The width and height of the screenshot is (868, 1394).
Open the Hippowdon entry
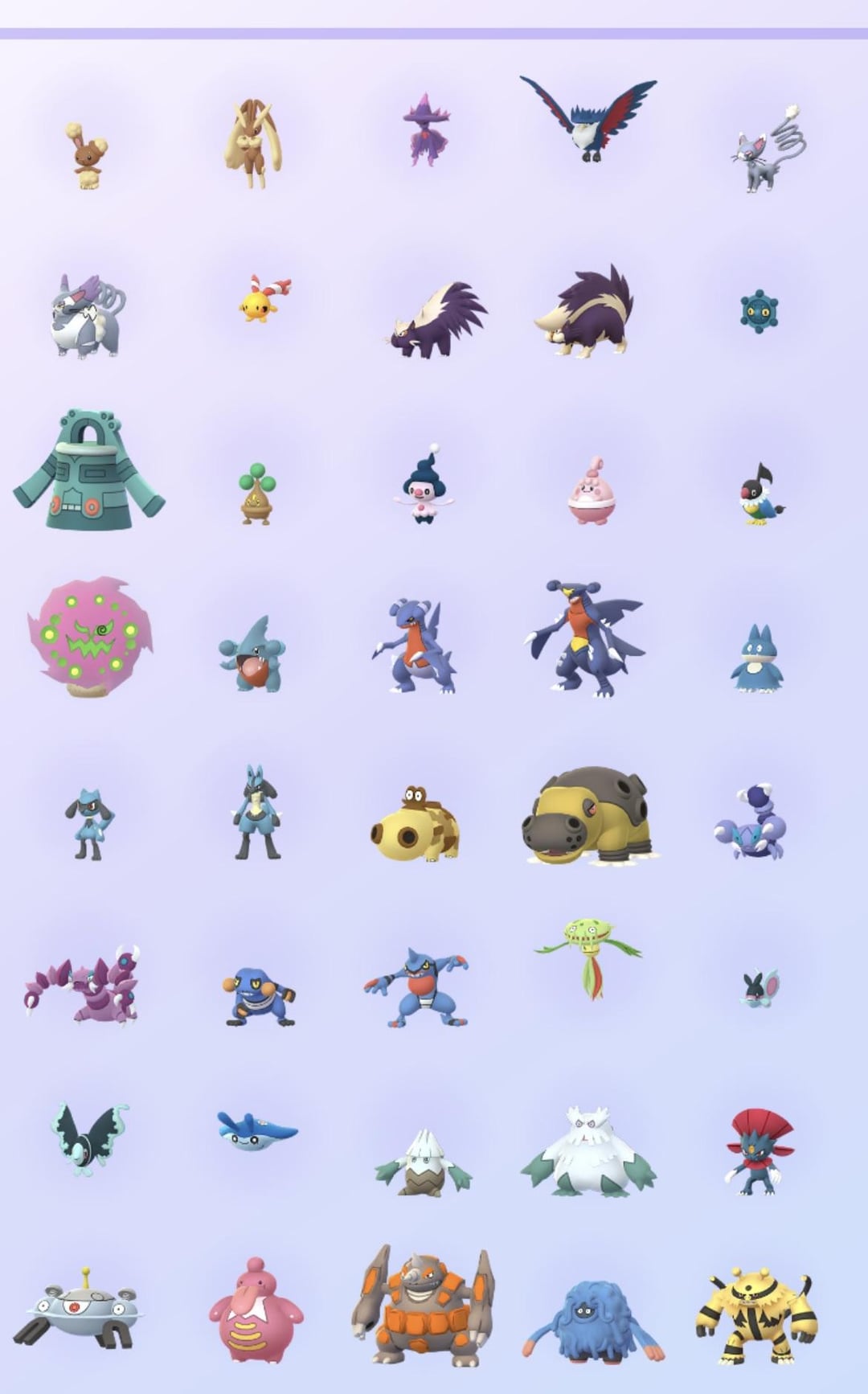click(589, 816)
